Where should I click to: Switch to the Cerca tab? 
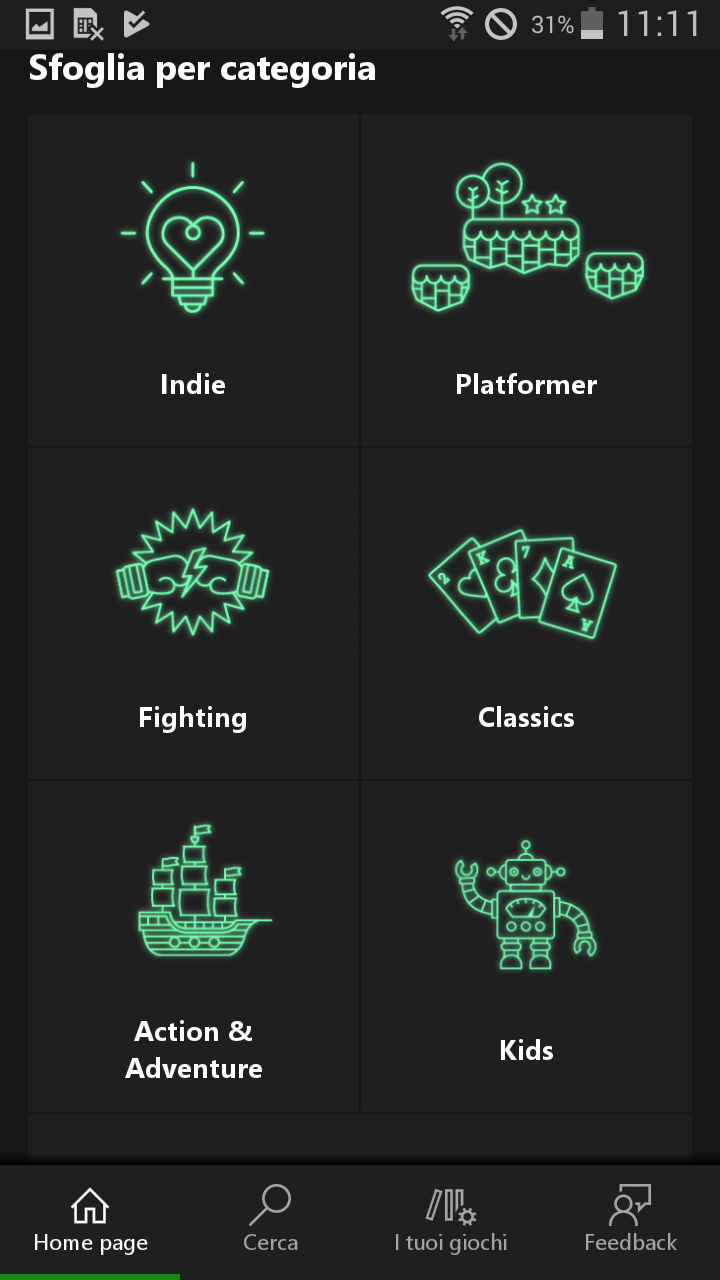click(x=270, y=1222)
